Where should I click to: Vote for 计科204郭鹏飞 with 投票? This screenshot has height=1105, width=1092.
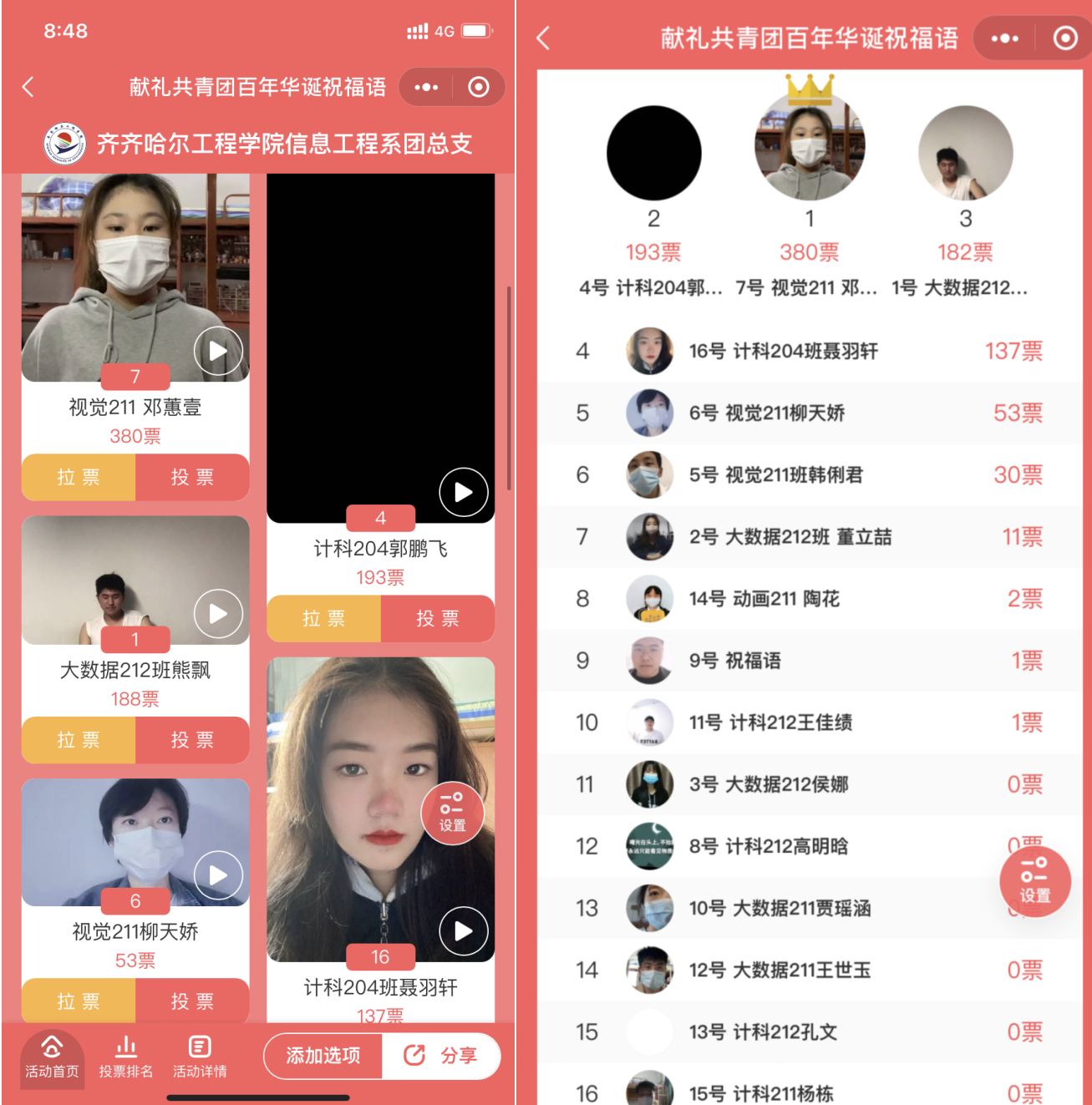[438, 618]
